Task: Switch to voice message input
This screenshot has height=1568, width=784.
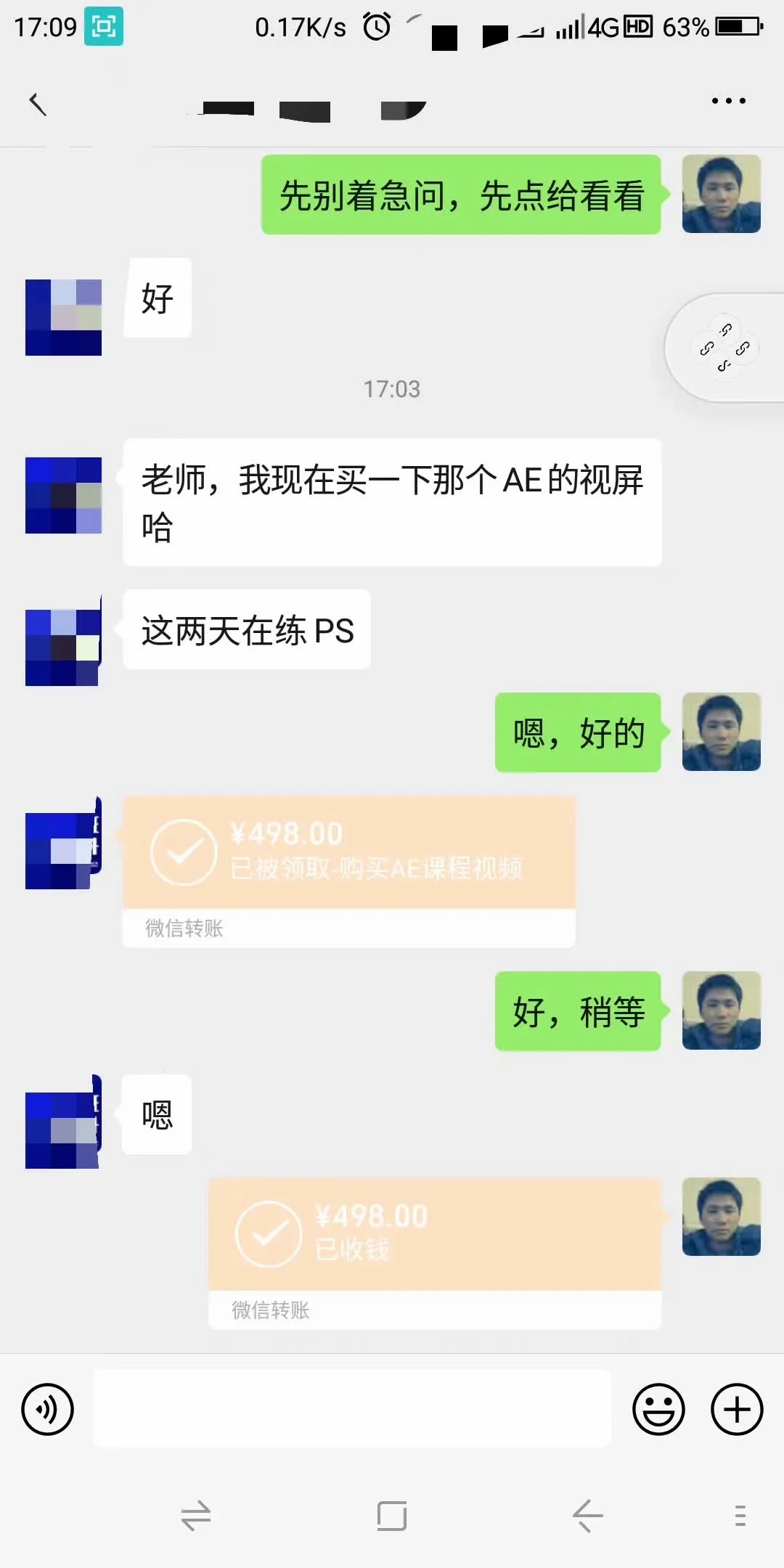Action: point(47,1409)
